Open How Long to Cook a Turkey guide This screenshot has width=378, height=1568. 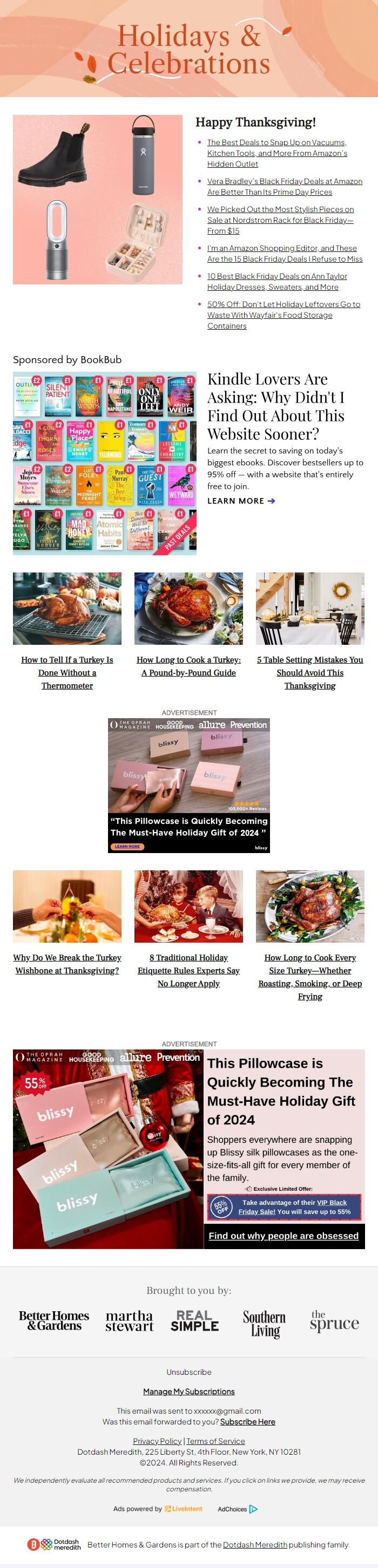[x=188, y=666]
